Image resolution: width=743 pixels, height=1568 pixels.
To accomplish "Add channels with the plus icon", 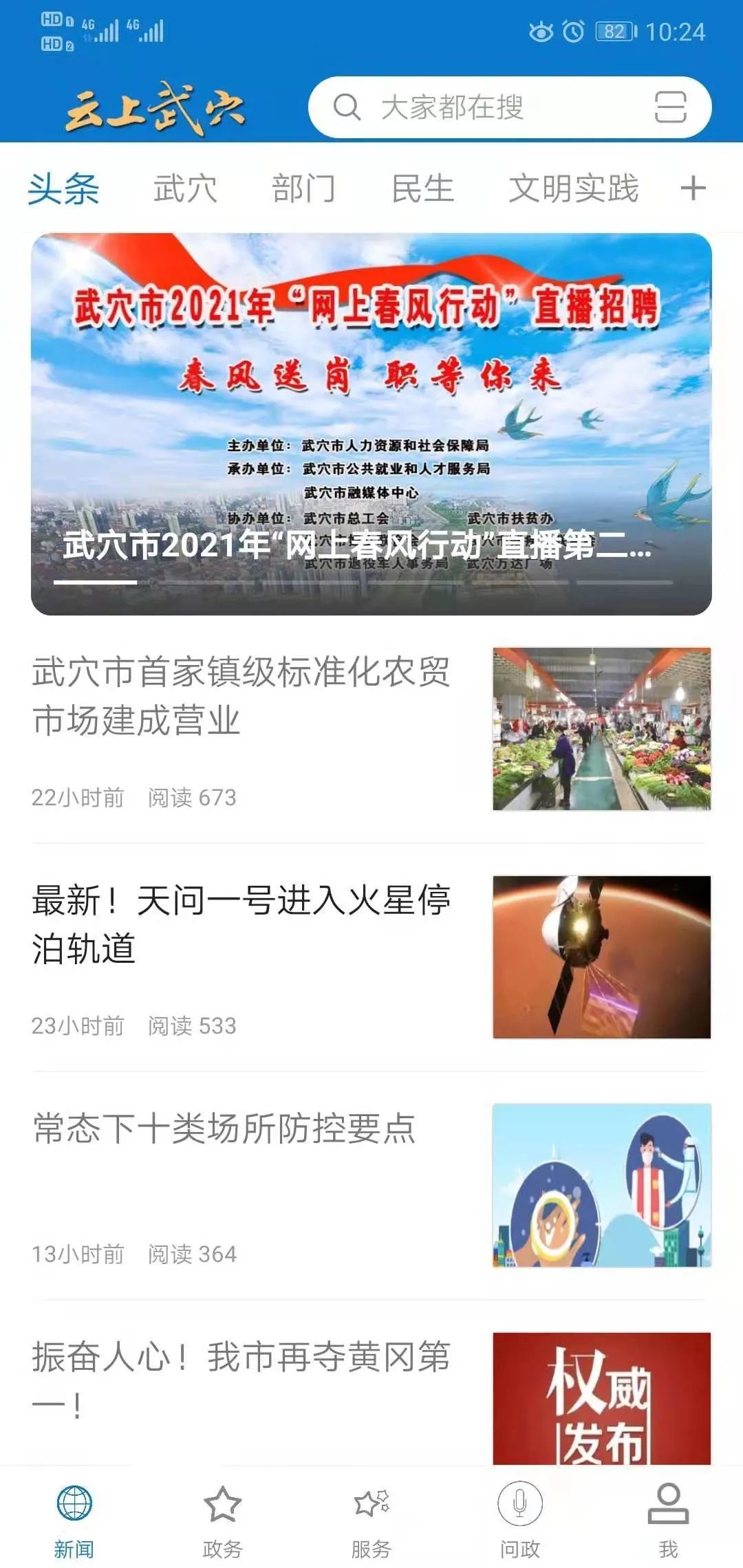I will coord(693,188).
